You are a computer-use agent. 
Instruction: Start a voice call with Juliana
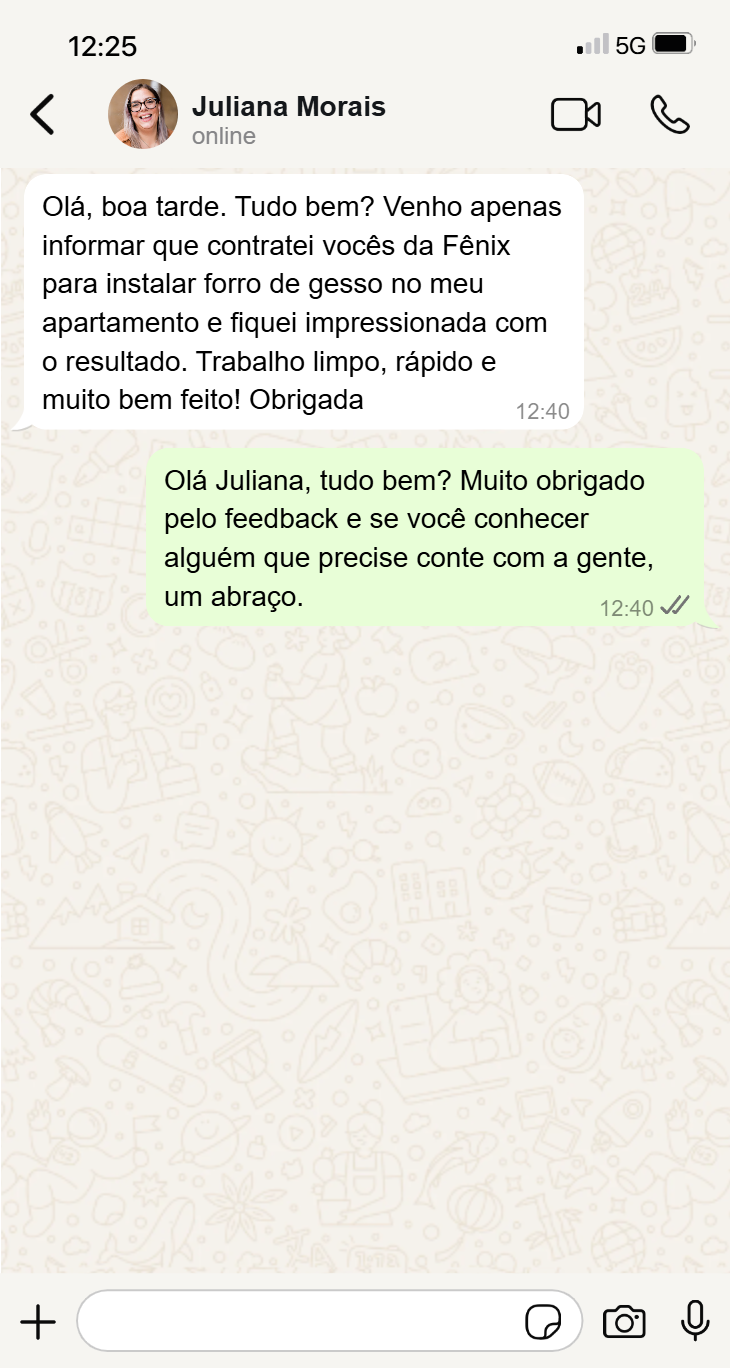click(669, 115)
